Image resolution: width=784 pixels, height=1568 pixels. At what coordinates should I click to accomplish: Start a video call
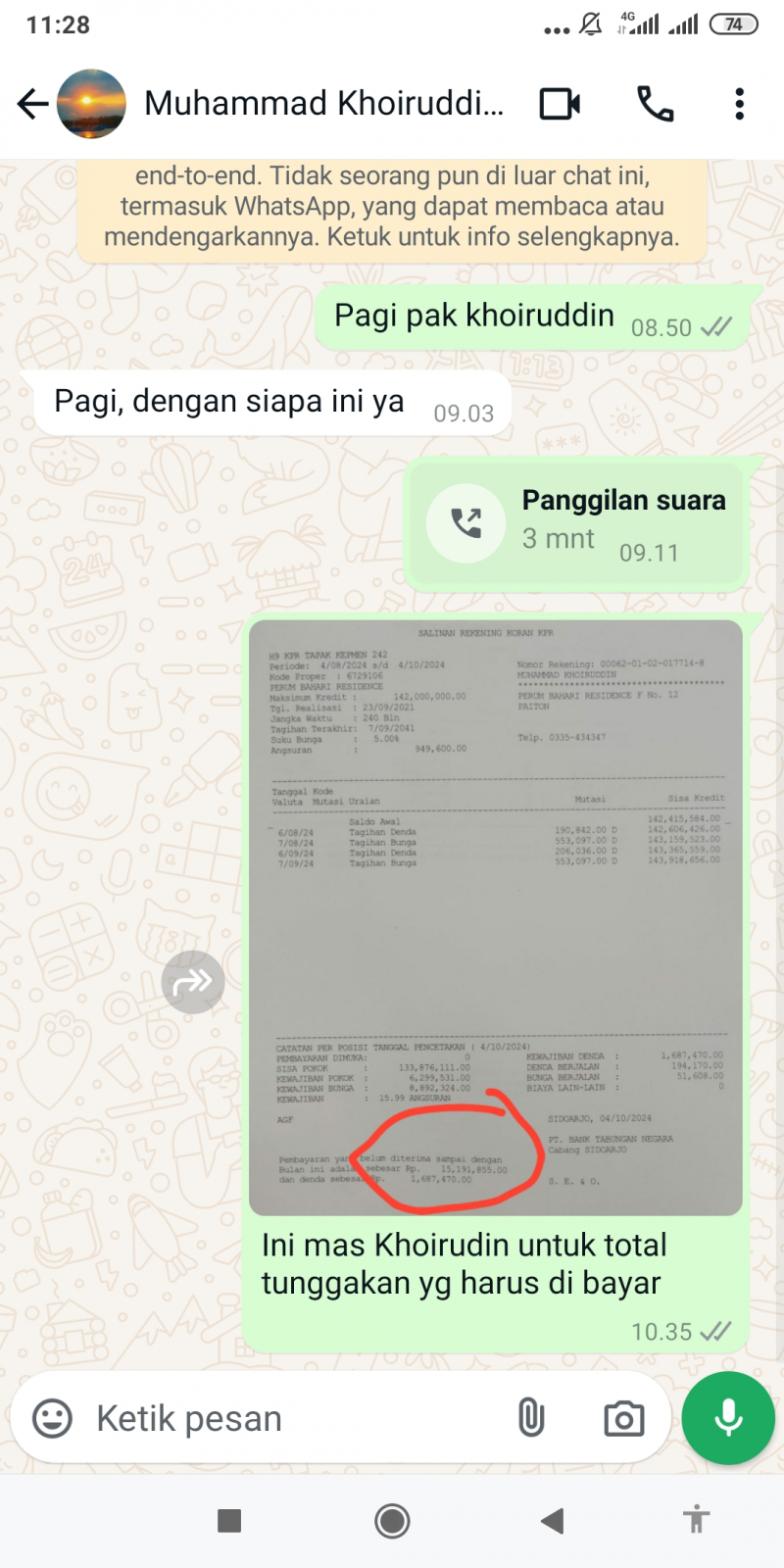560,104
